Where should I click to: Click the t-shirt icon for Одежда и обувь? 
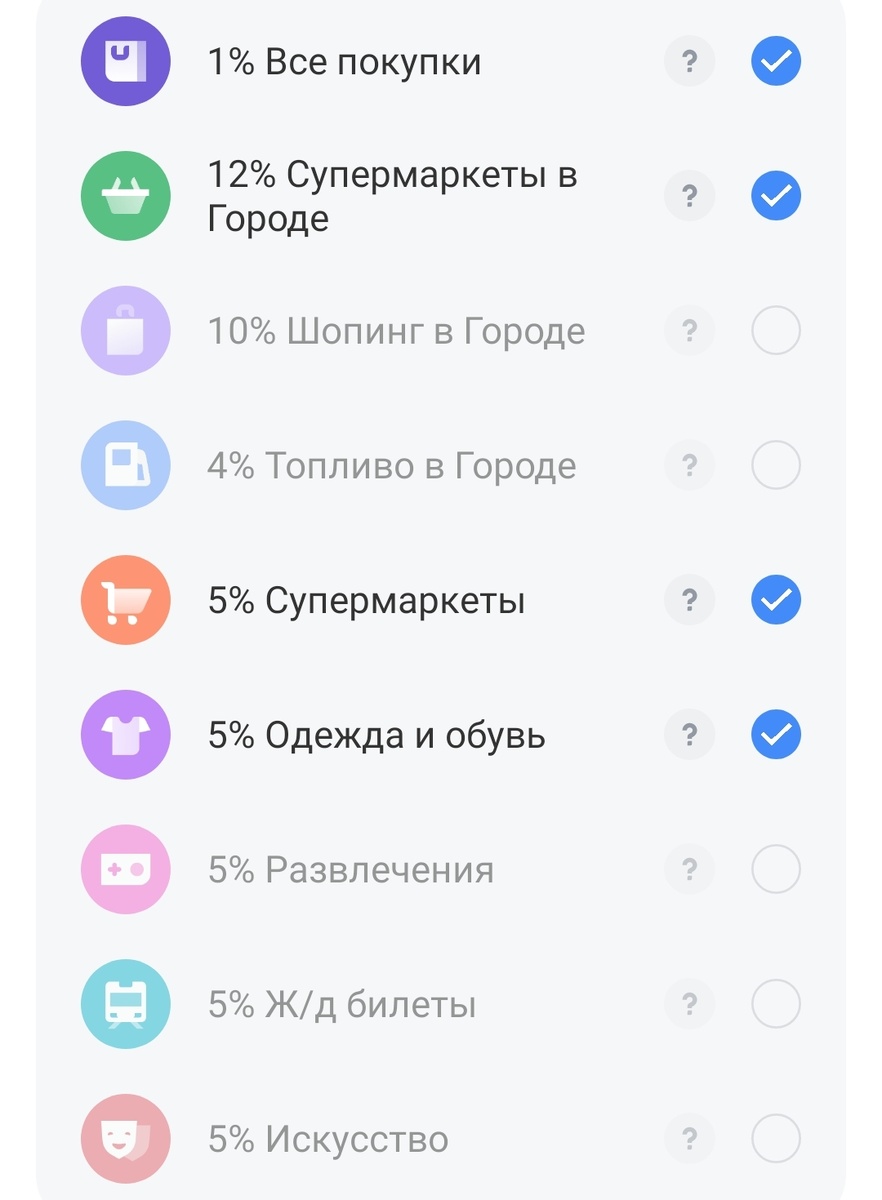click(x=126, y=734)
